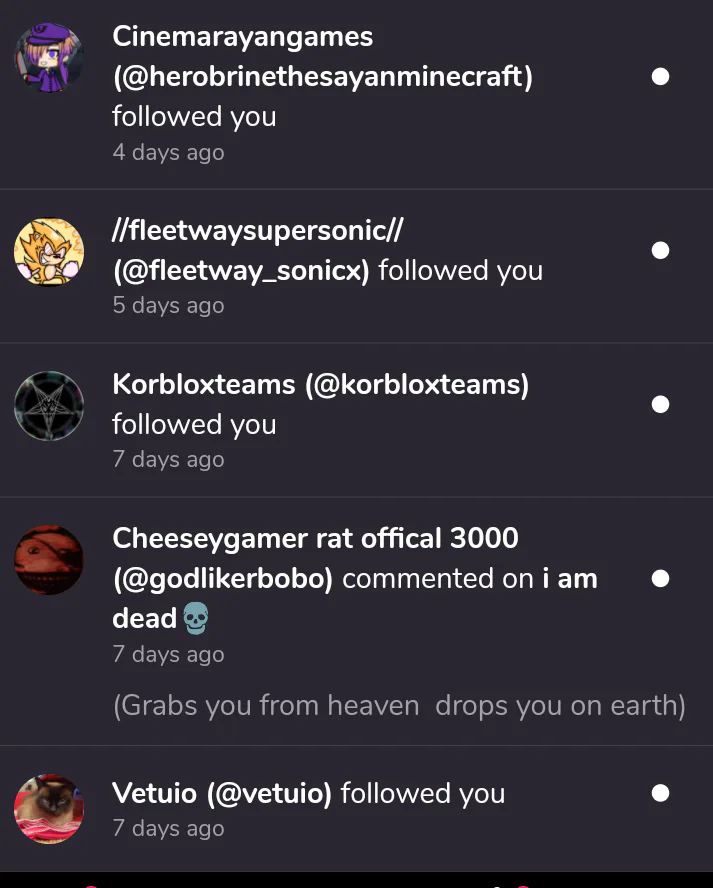Screen dimensions: 713x888
Task: Tap the //fleetwaysupersonic// avatar
Action: 48,252
